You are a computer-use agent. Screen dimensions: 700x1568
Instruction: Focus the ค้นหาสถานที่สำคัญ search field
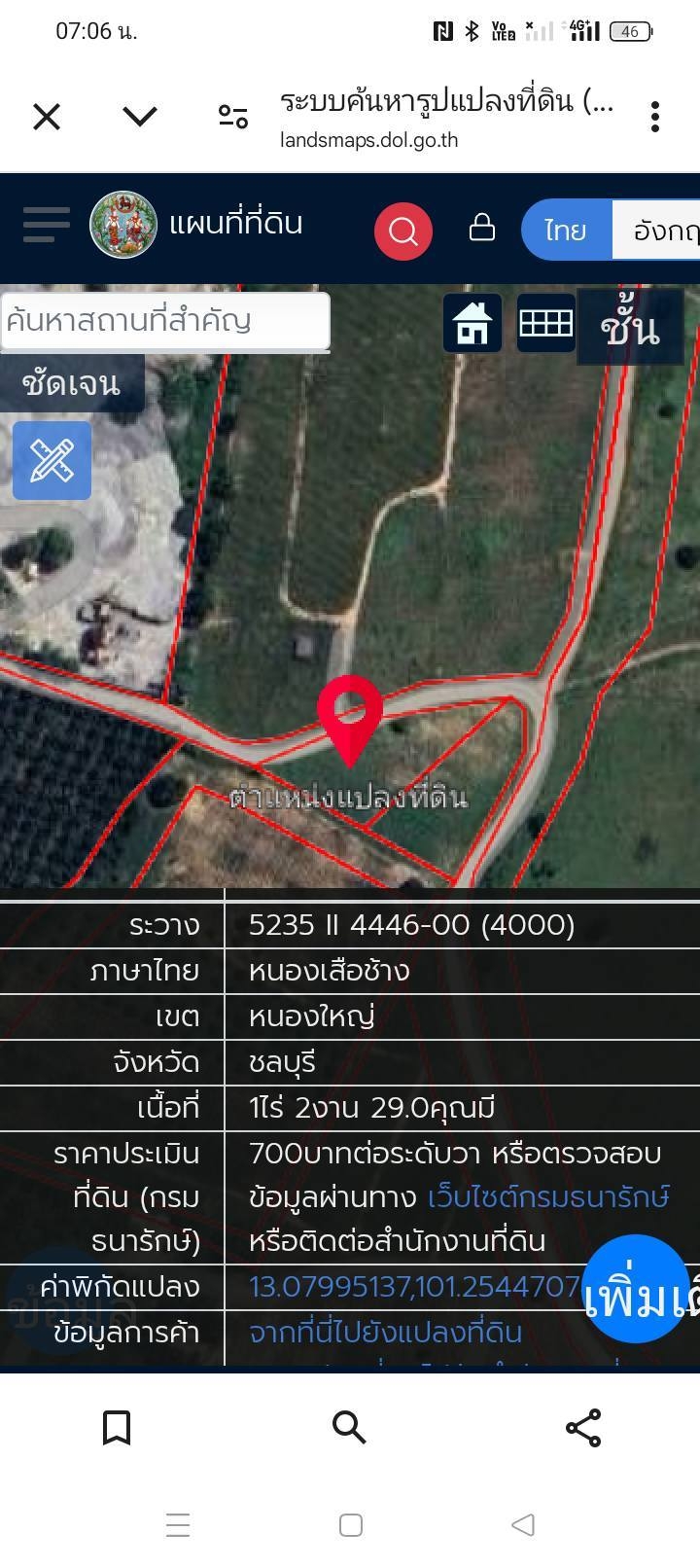165,320
